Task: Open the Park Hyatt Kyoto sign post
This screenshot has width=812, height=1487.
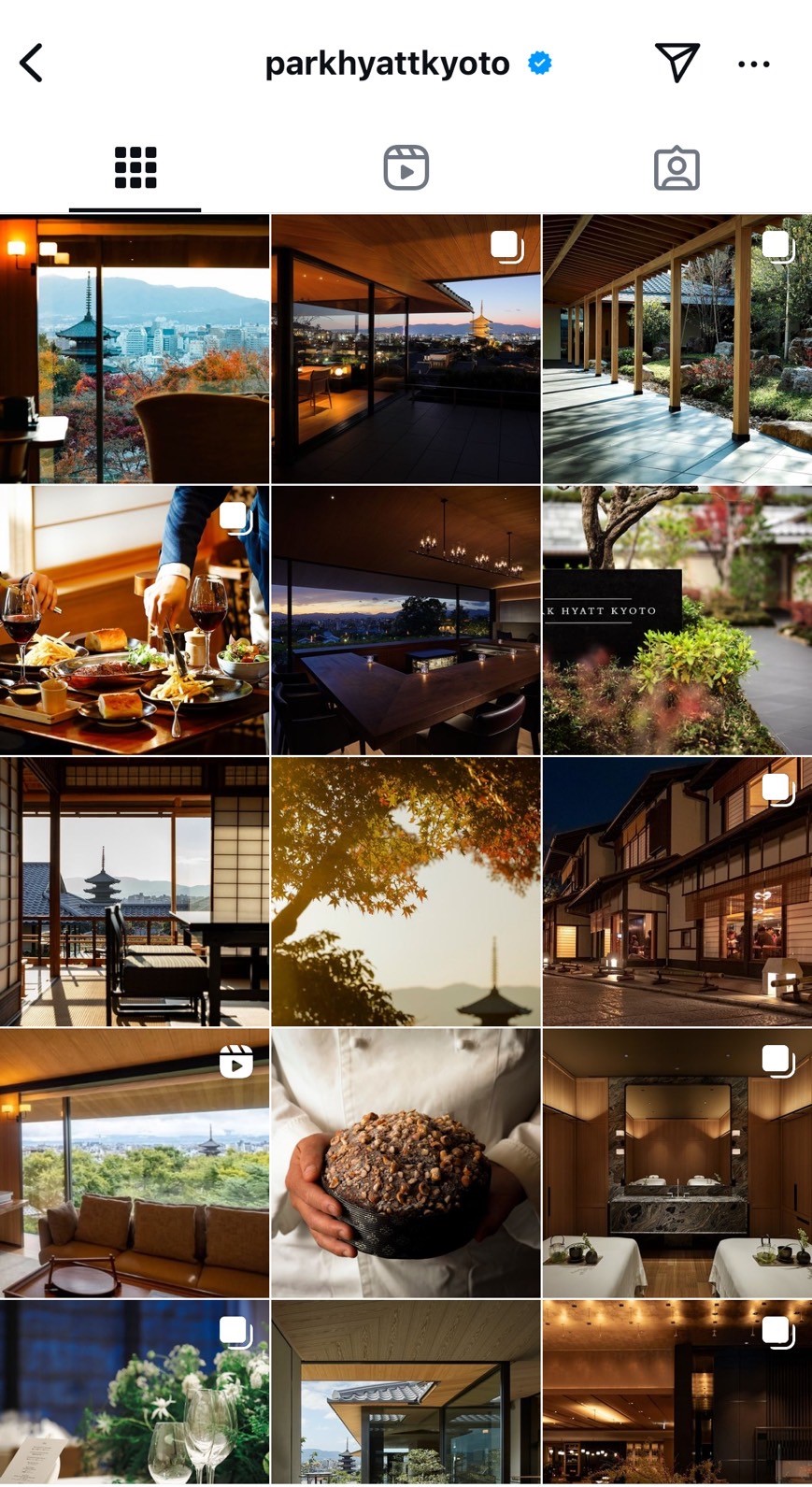Action: (677, 620)
